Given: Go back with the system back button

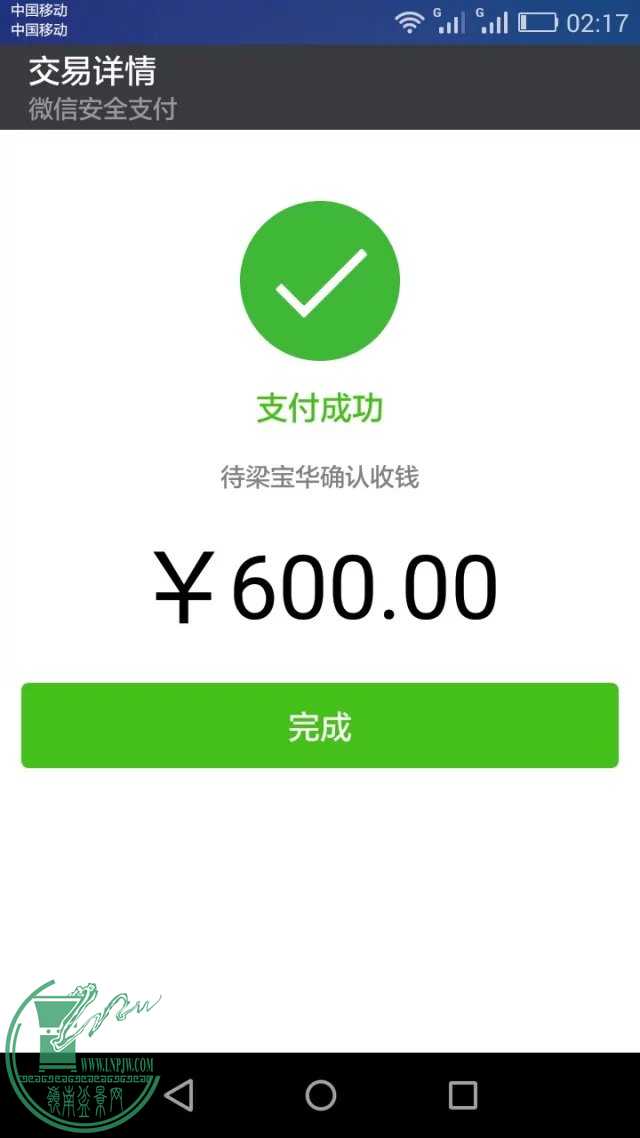Looking at the screenshot, I should (x=179, y=1095).
